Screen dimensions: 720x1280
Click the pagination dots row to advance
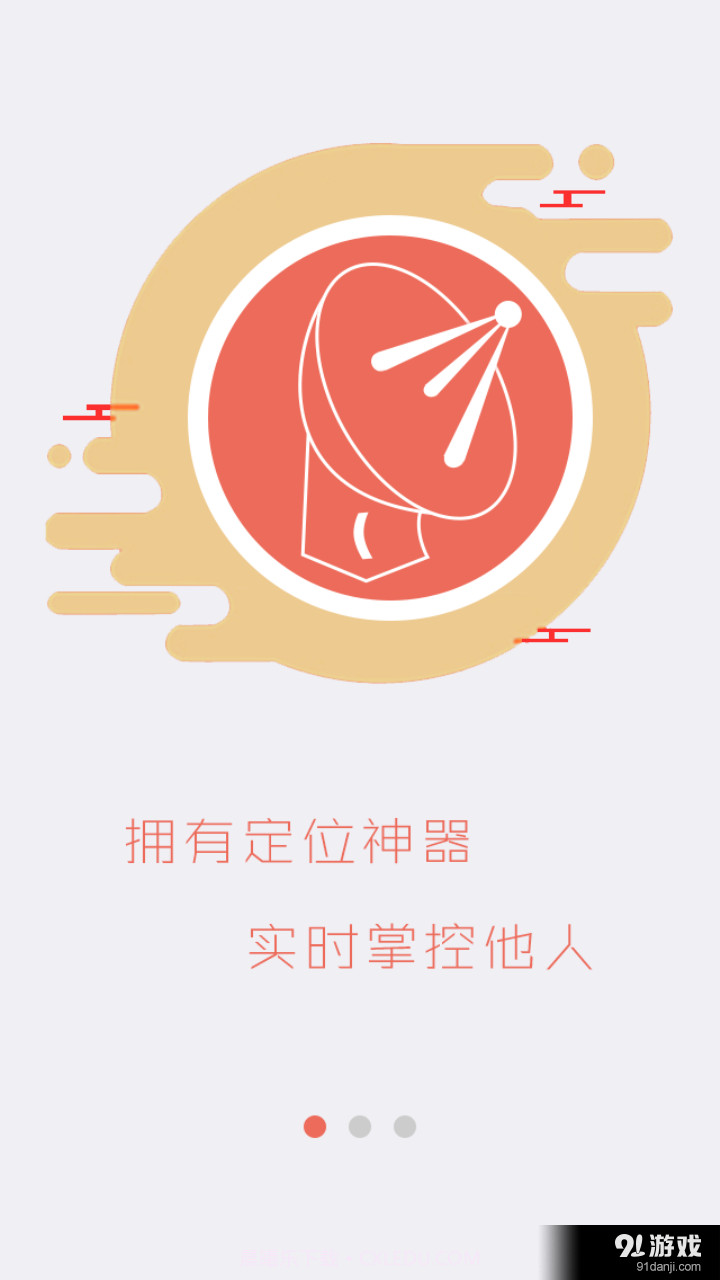pos(360,1124)
